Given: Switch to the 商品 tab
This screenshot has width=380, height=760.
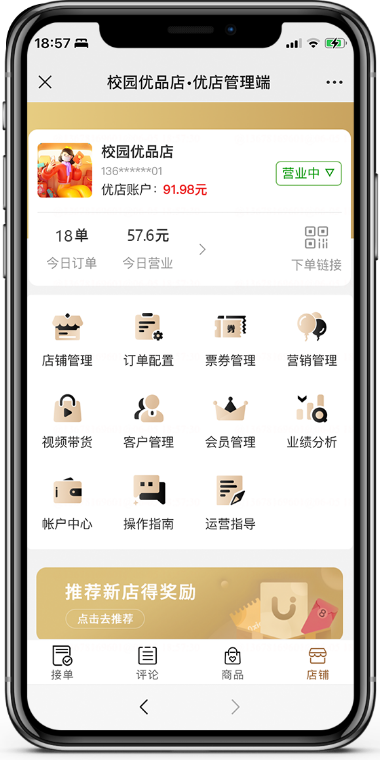Looking at the screenshot, I should [233, 663].
